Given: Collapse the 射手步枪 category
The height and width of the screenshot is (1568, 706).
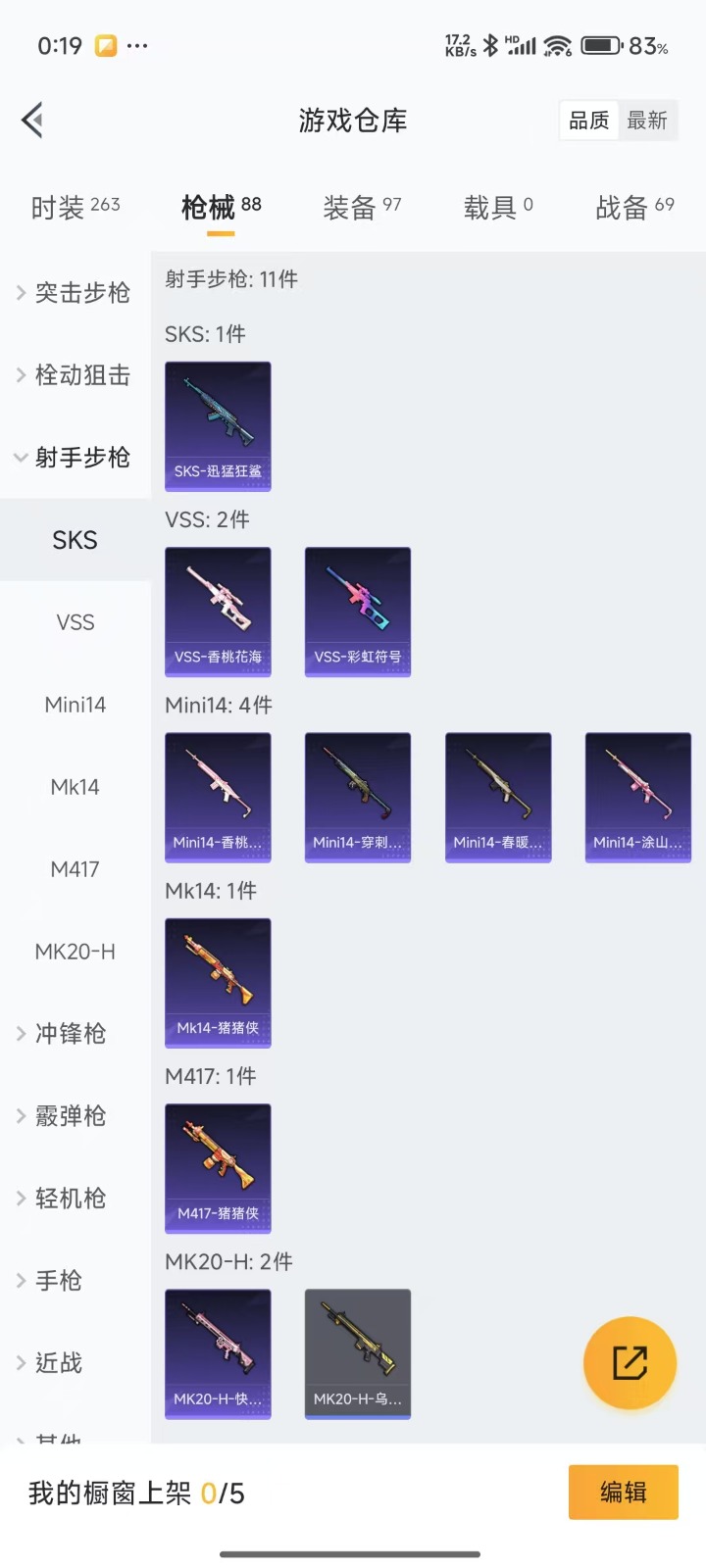Looking at the screenshot, I should pos(76,457).
